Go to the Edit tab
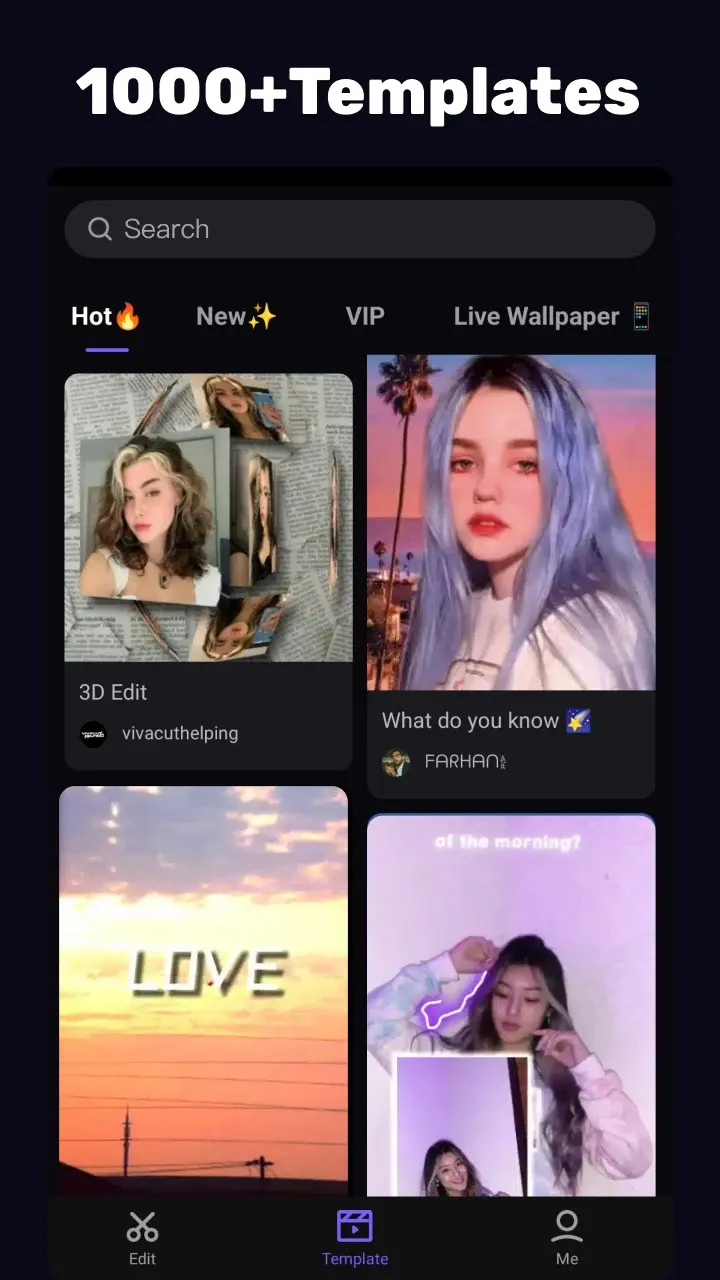The height and width of the screenshot is (1280, 720). point(142,1237)
